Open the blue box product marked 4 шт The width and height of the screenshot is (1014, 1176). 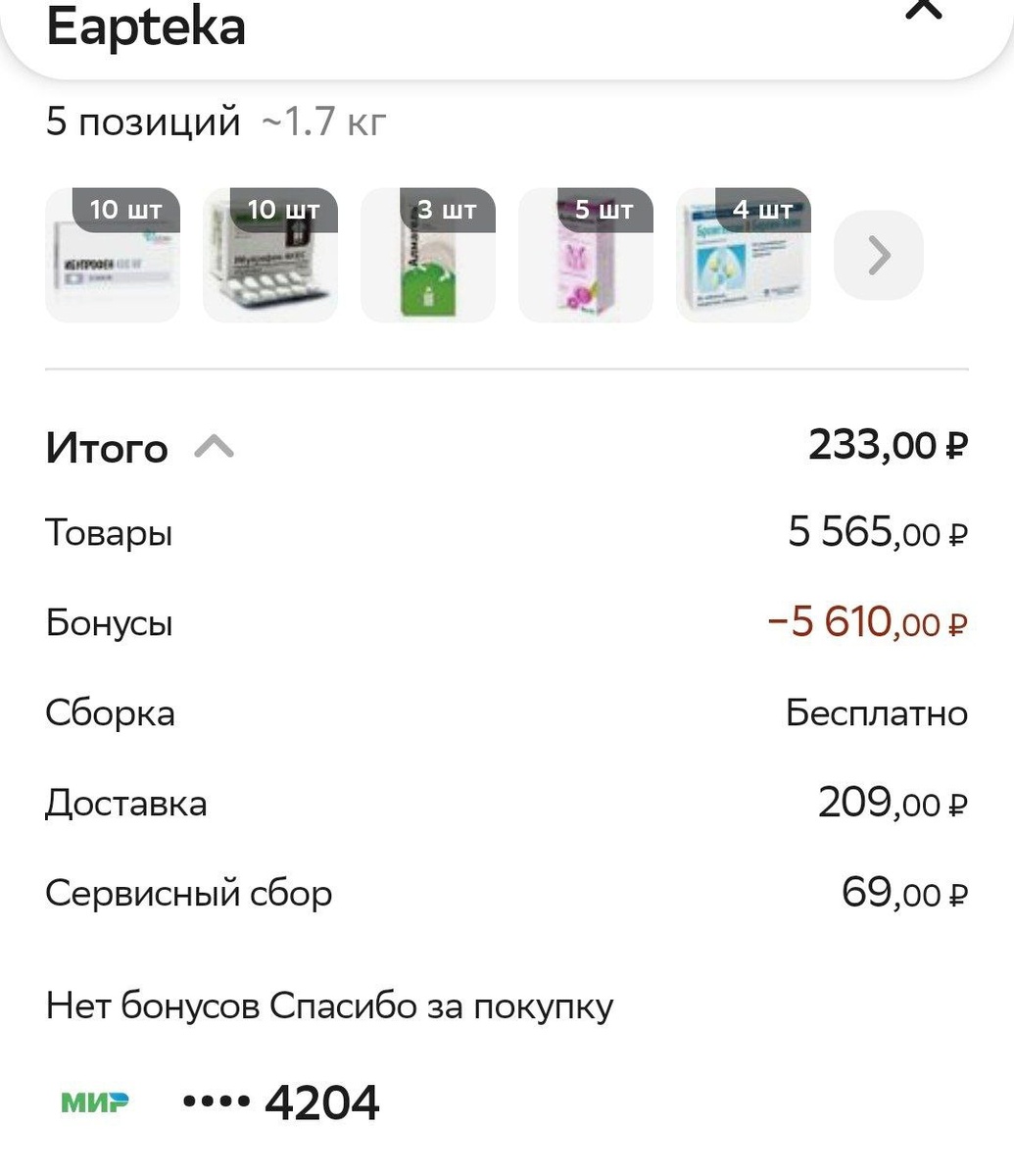743,256
